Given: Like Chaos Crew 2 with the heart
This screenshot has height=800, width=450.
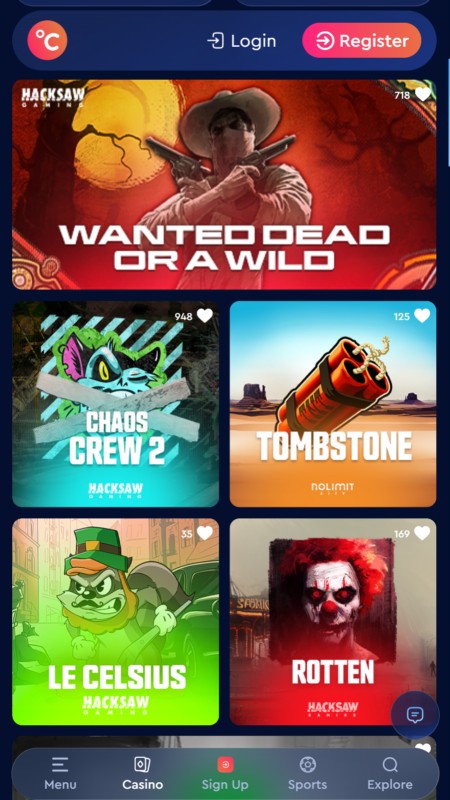Looking at the screenshot, I should point(205,316).
